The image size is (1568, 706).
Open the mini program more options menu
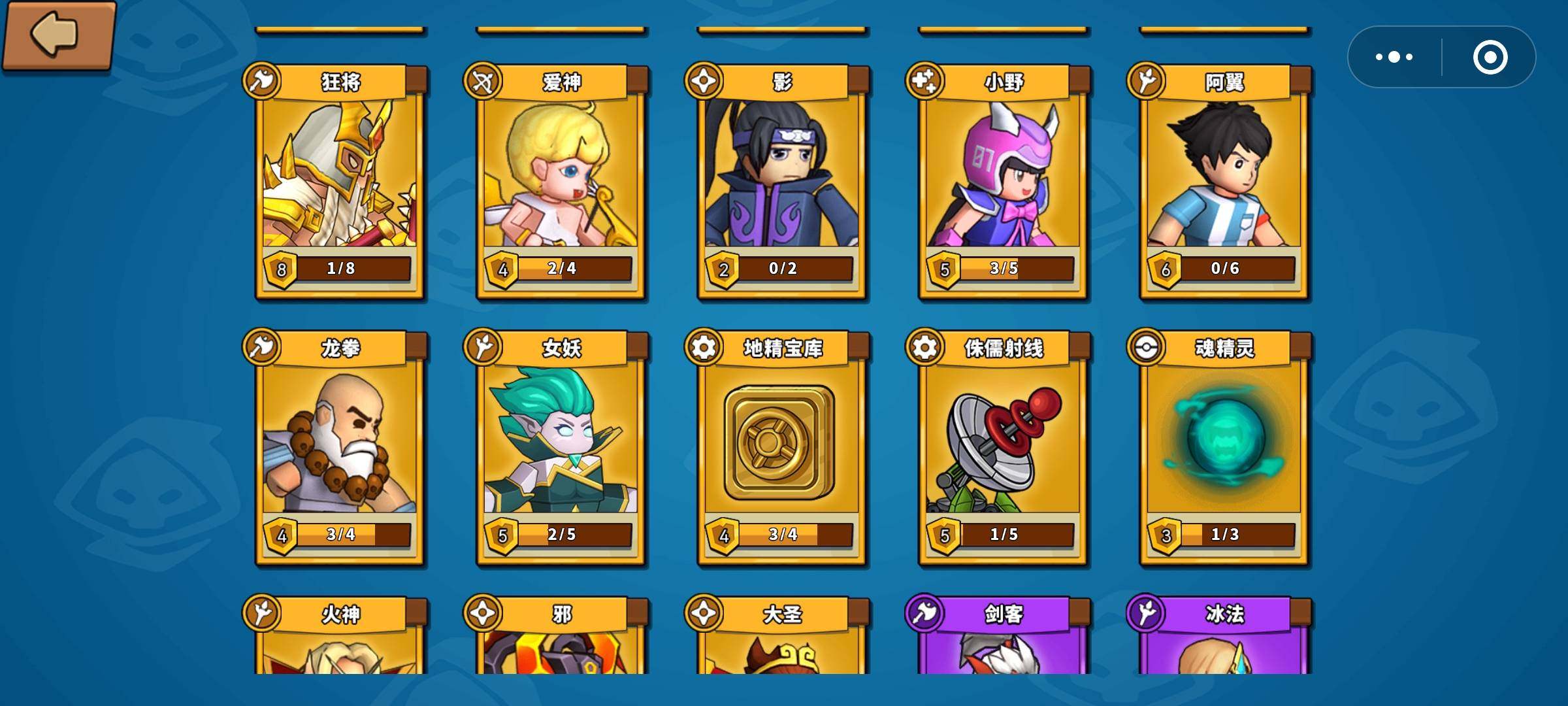[1394, 57]
